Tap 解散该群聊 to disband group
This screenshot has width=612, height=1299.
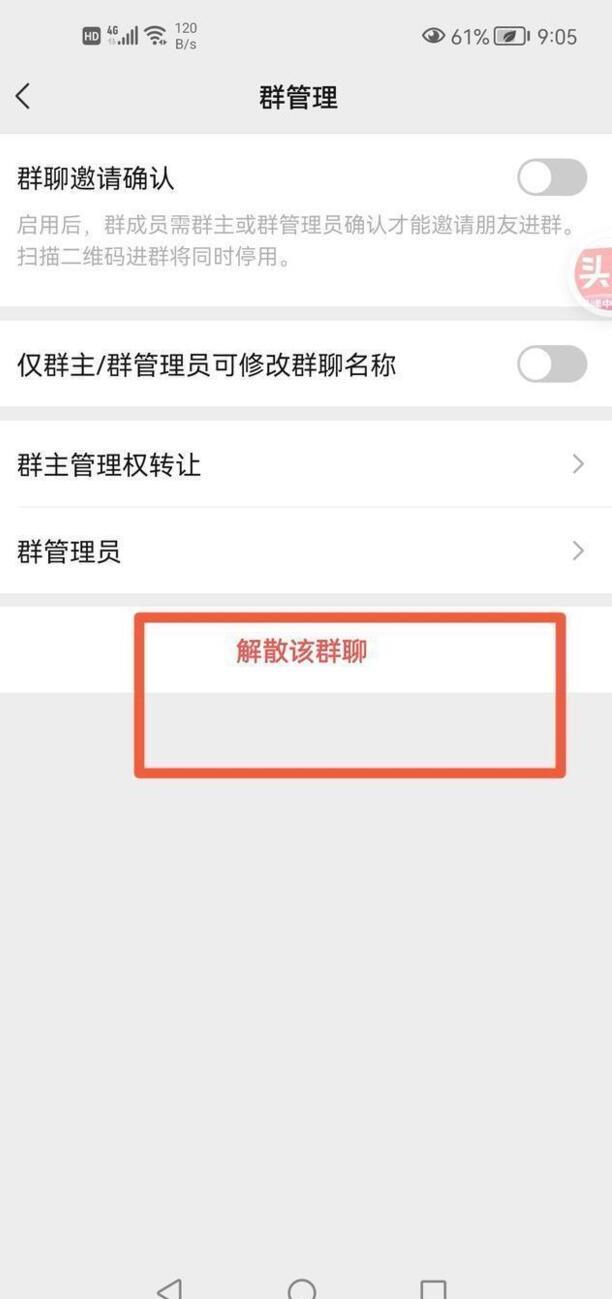pyautogui.click(x=302, y=652)
